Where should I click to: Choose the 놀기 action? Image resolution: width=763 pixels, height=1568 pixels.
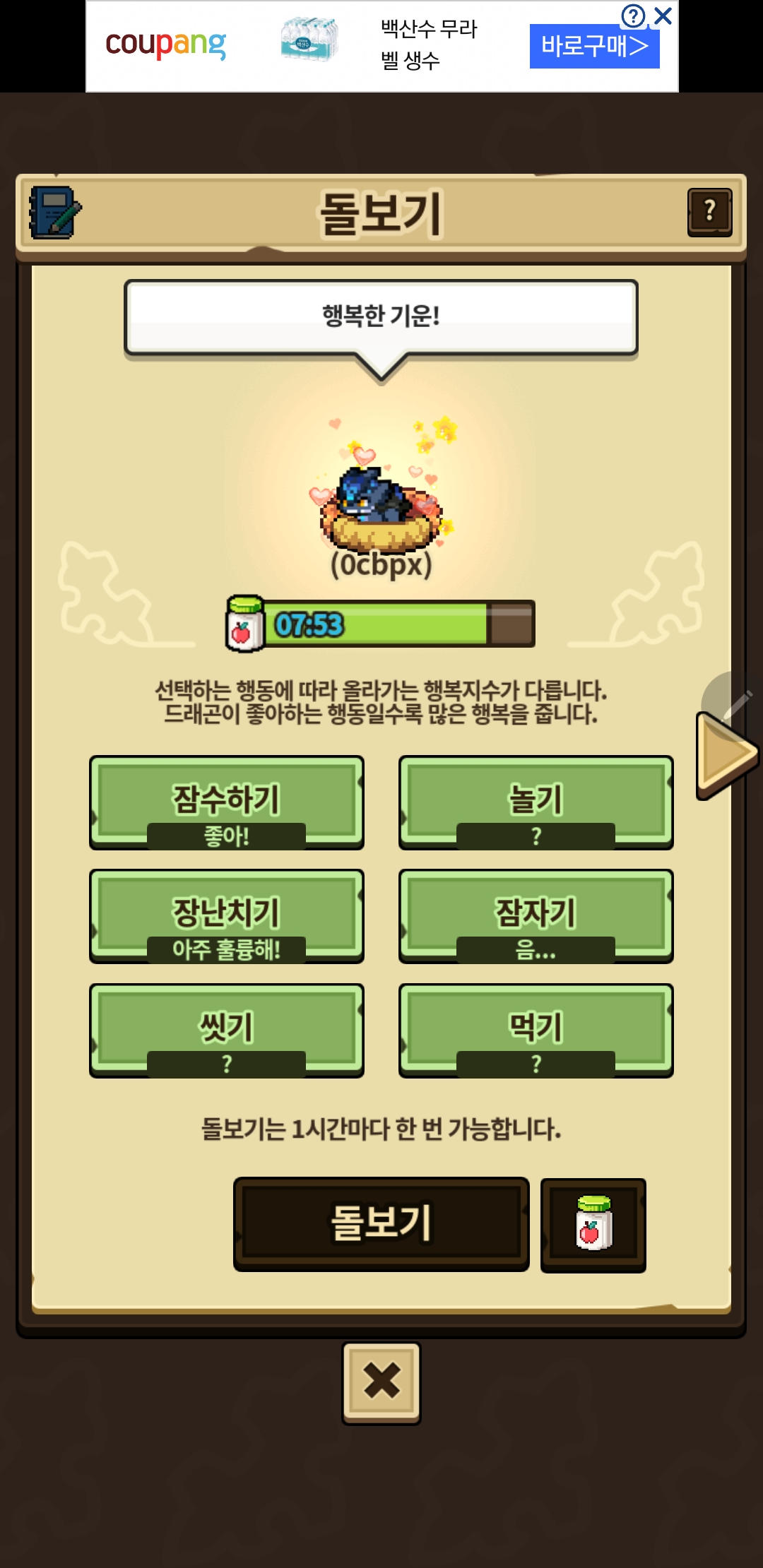pos(536,802)
